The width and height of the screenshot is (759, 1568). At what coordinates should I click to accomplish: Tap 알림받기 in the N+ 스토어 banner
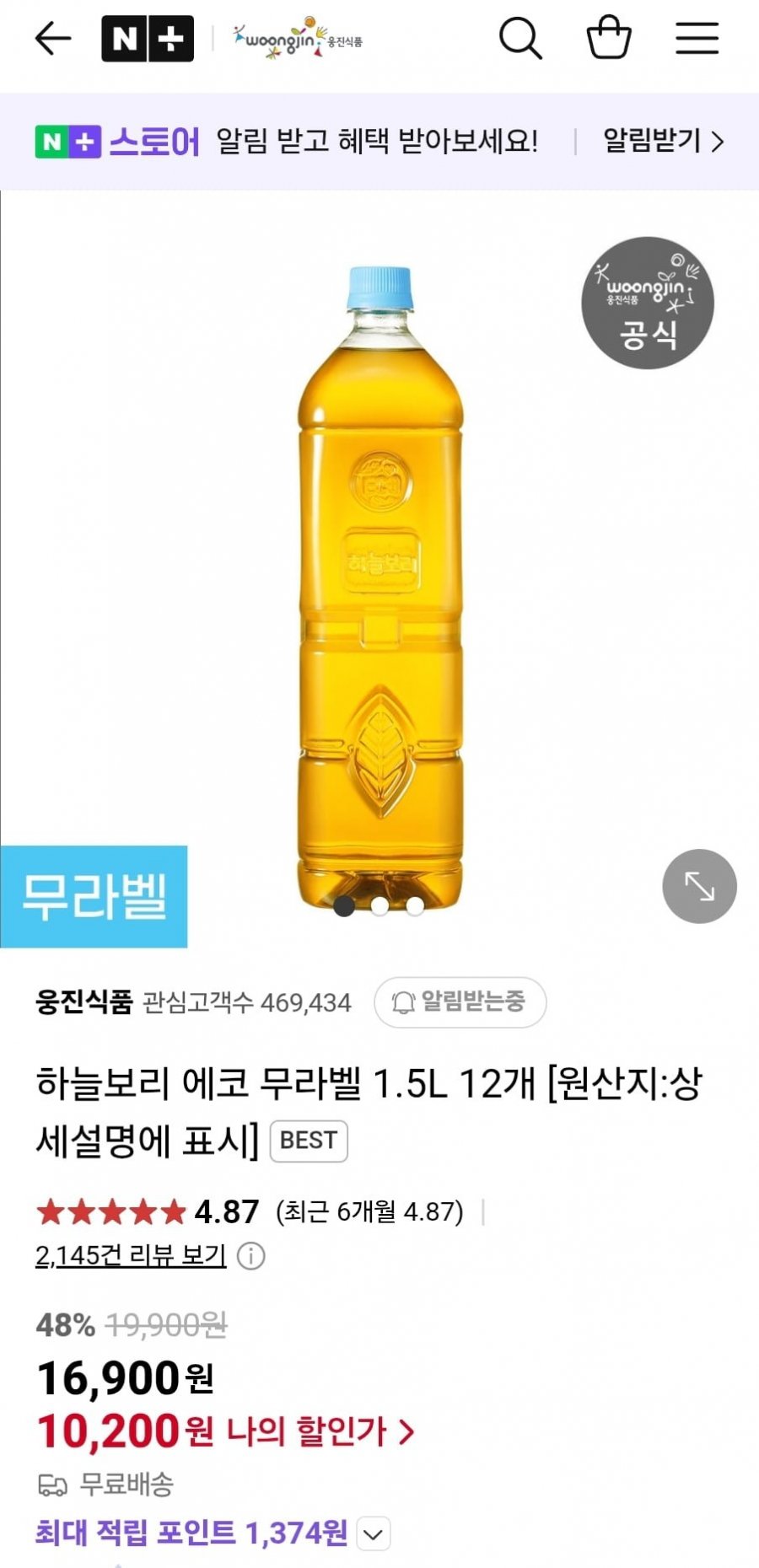(663, 141)
